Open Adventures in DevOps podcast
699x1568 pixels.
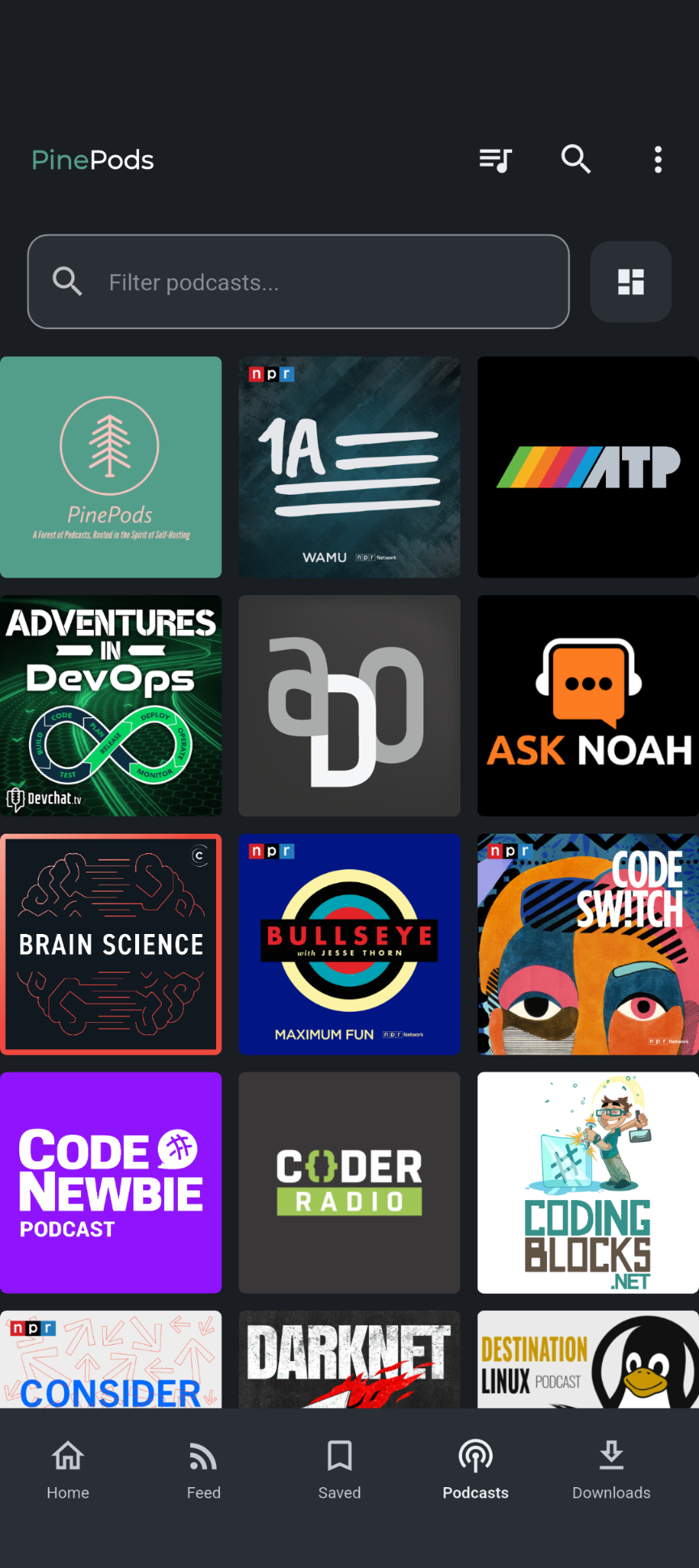click(x=111, y=706)
